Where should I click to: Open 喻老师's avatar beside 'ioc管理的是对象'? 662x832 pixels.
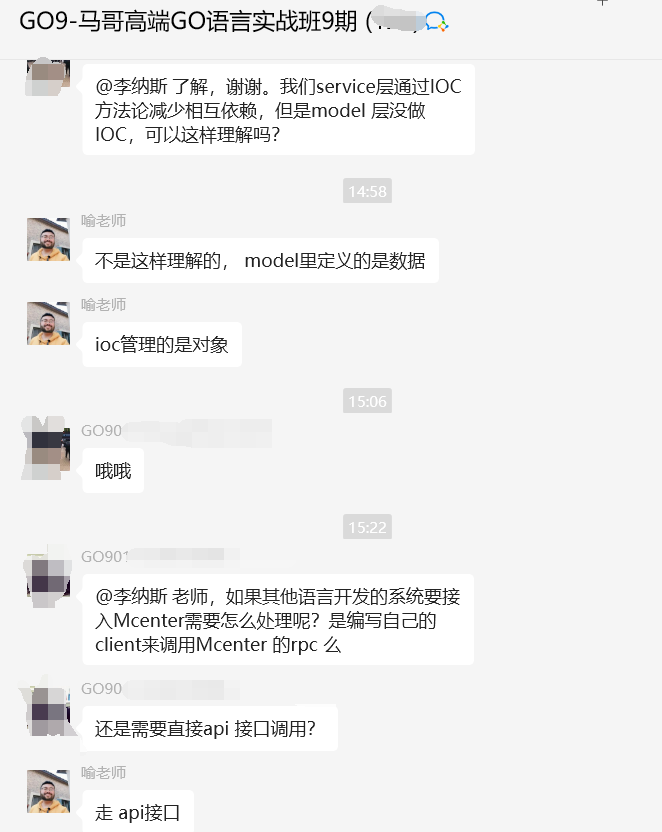[x=48, y=324]
